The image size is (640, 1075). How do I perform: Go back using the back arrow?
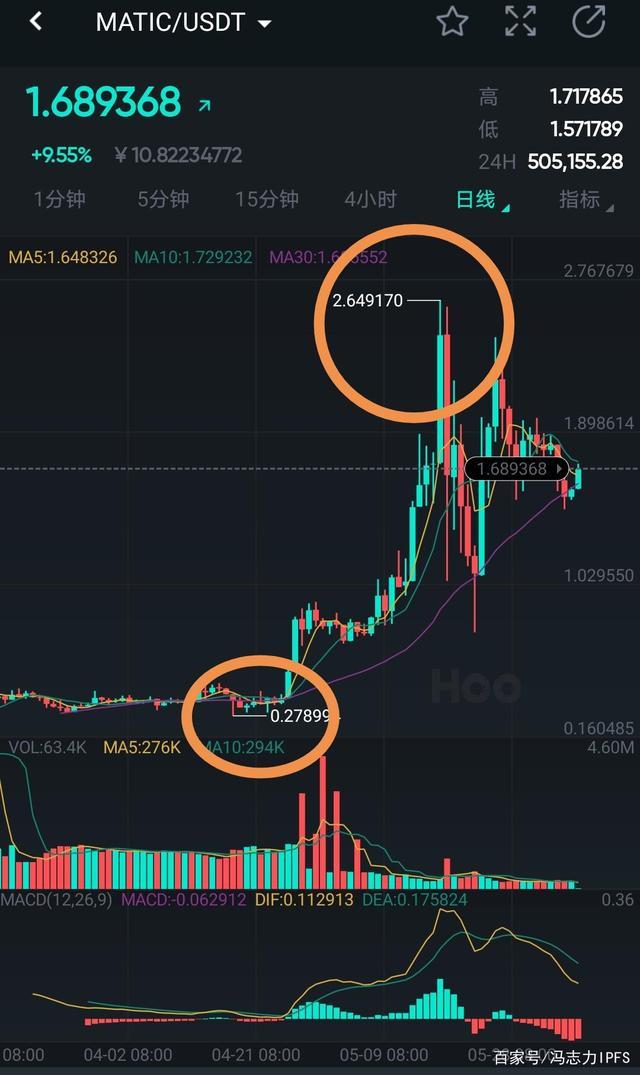[x=36, y=21]
